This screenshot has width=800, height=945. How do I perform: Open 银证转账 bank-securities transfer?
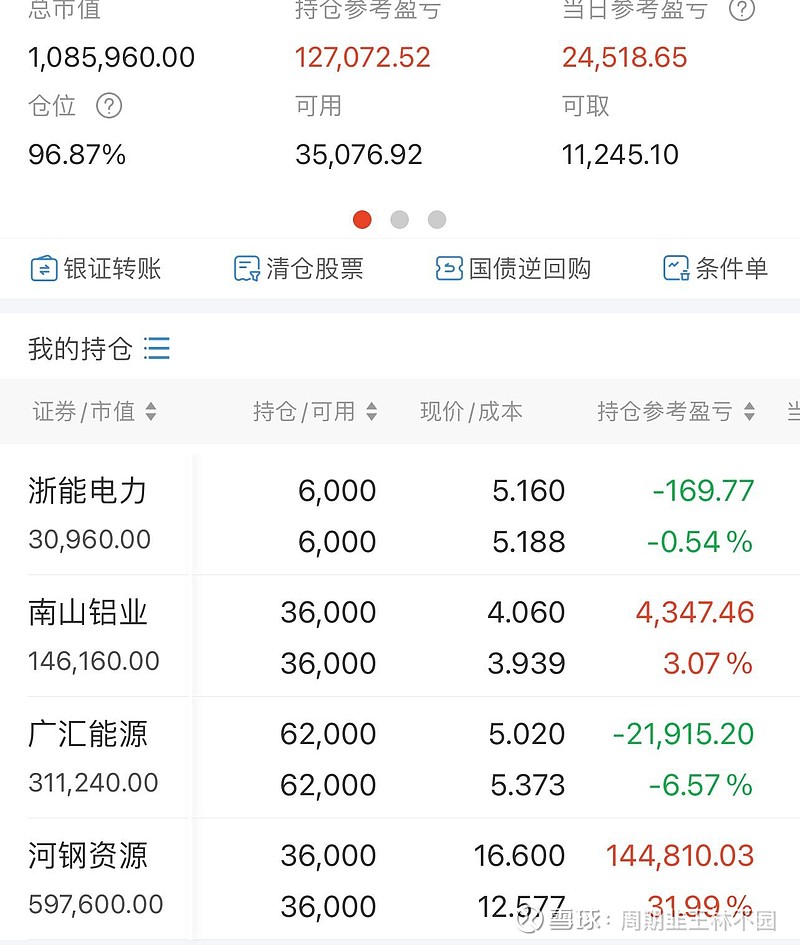coord(96,268)
